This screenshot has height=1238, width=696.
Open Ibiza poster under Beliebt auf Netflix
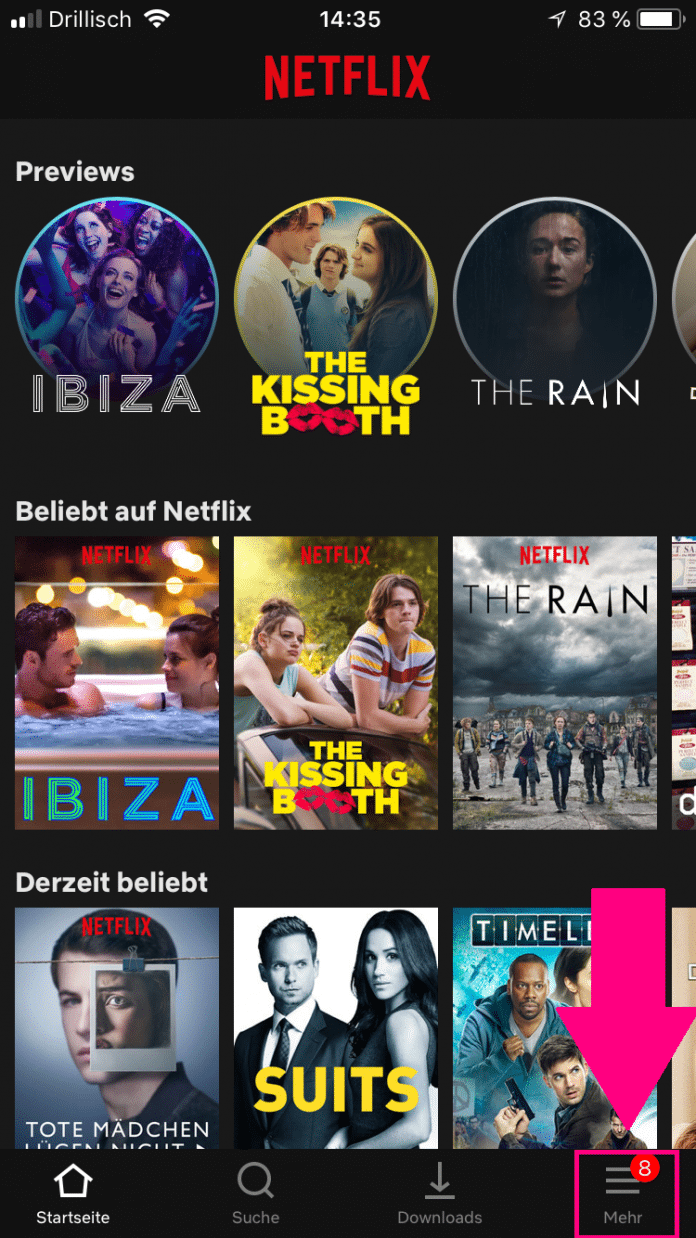(117, 683)
